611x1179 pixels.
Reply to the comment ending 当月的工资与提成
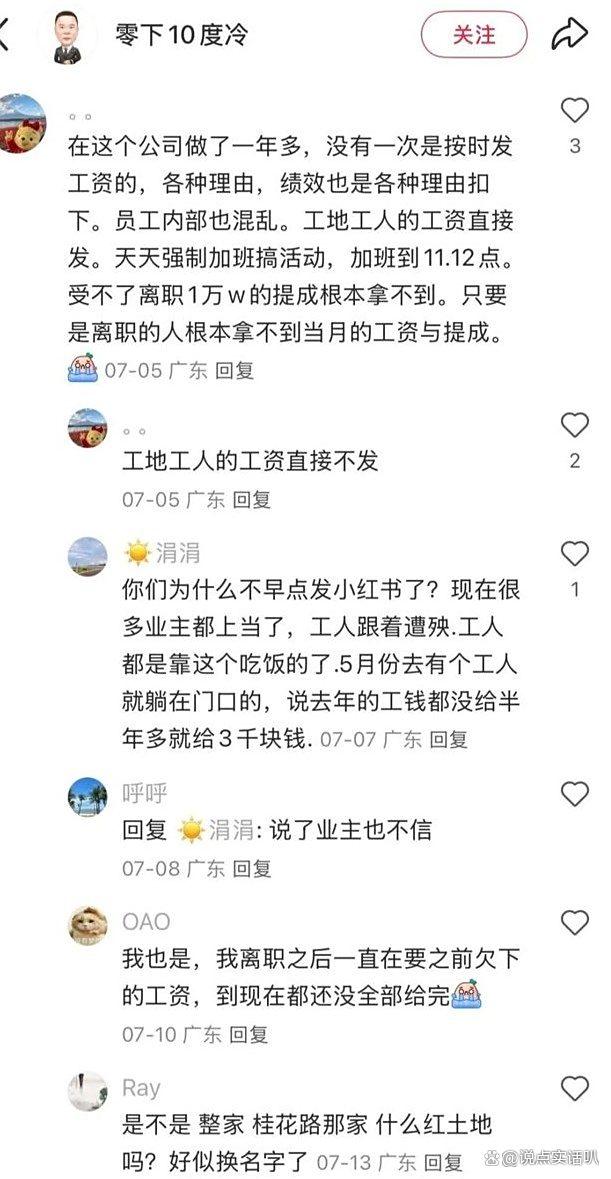[235, 370]
